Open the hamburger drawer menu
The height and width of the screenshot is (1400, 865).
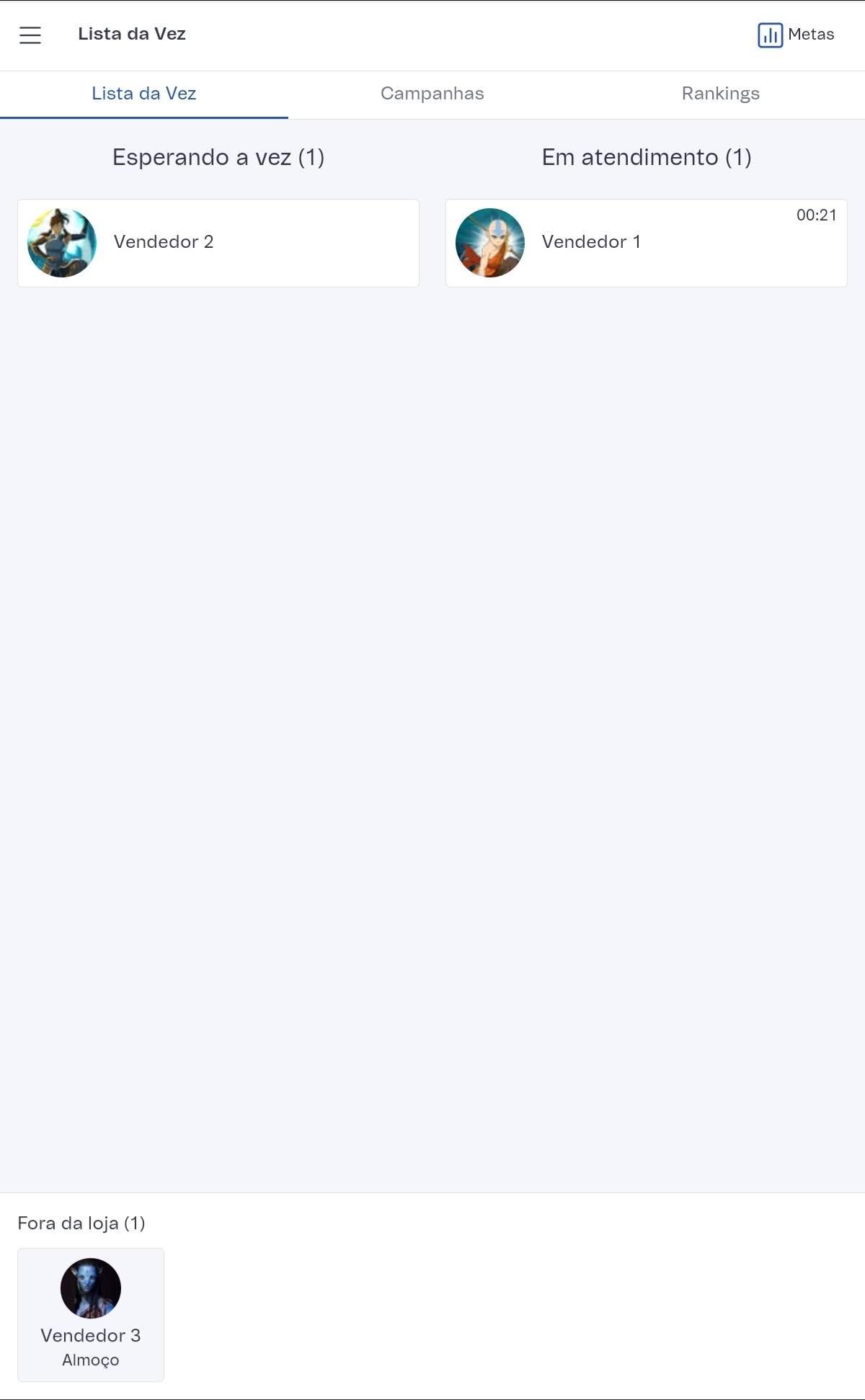(30, 35)
